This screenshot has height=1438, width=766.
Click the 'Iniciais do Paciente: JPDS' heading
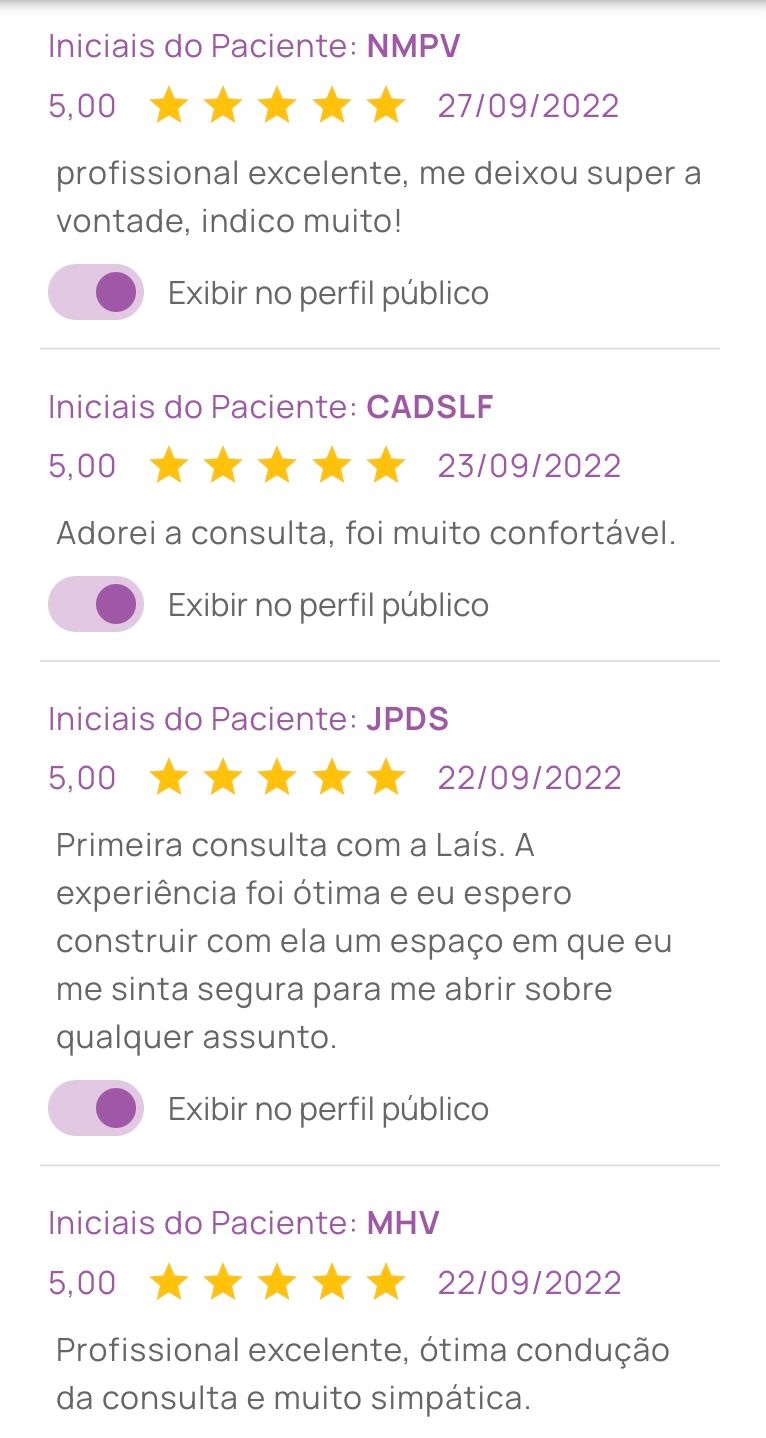[246, 718]
